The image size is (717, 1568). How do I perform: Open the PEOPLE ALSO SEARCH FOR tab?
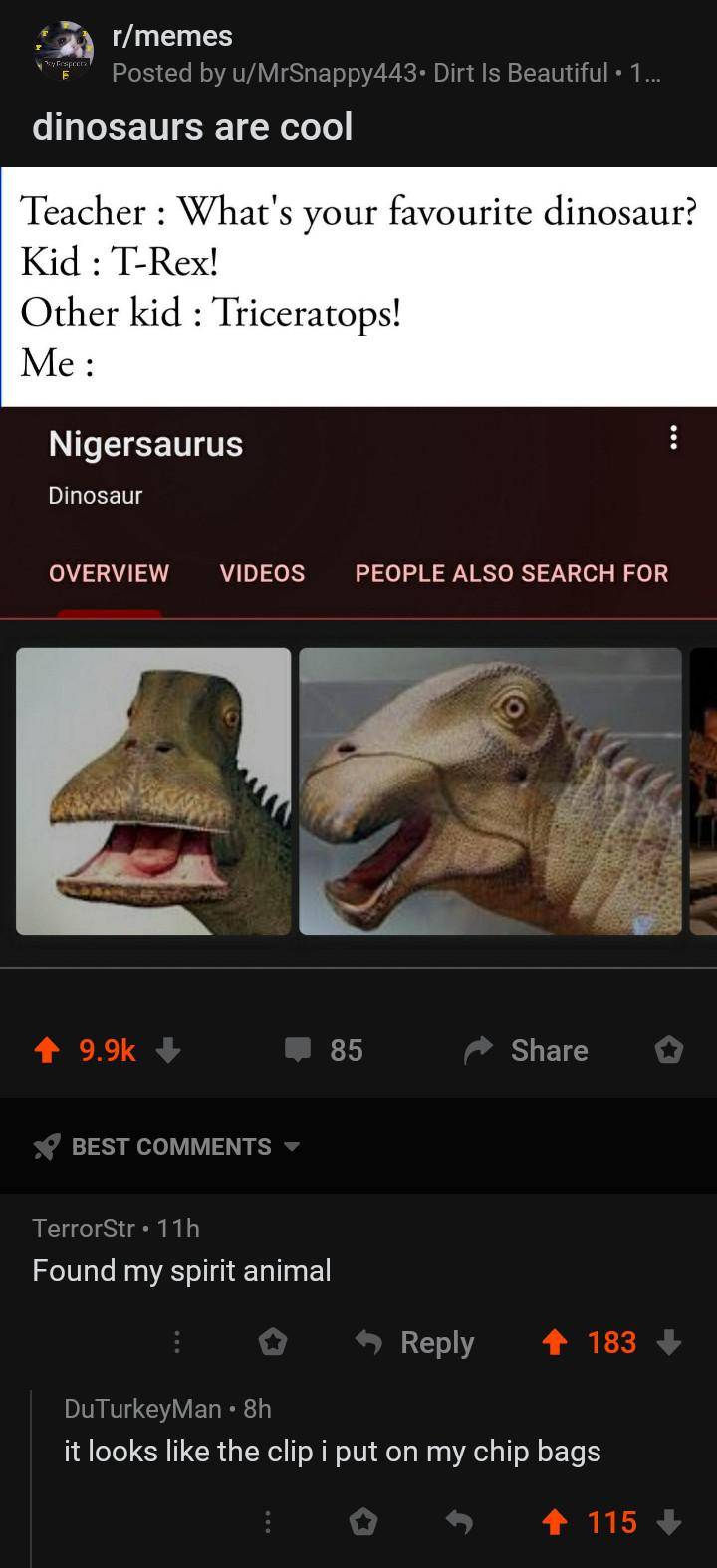click(510, 573)
